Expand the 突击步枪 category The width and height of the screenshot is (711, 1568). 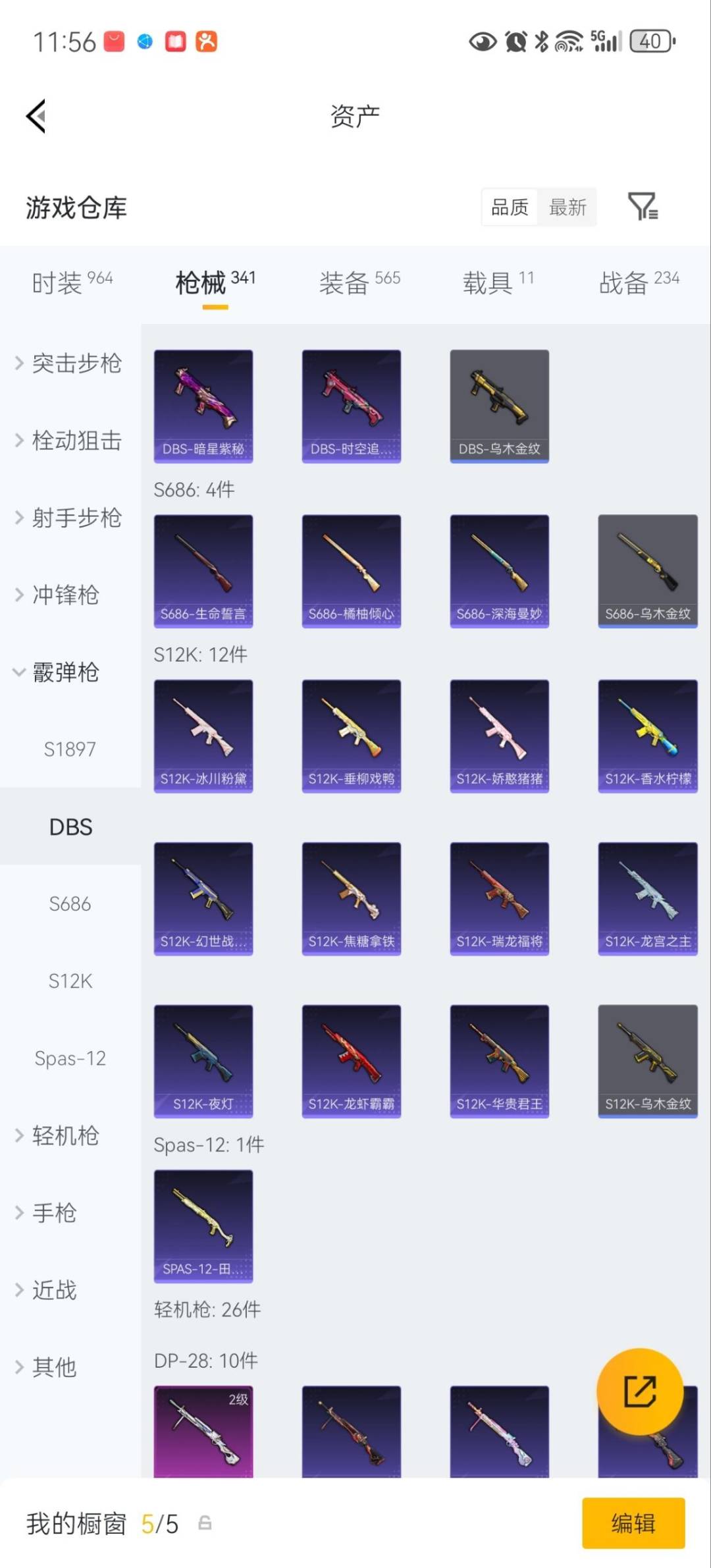coord(69,363)
